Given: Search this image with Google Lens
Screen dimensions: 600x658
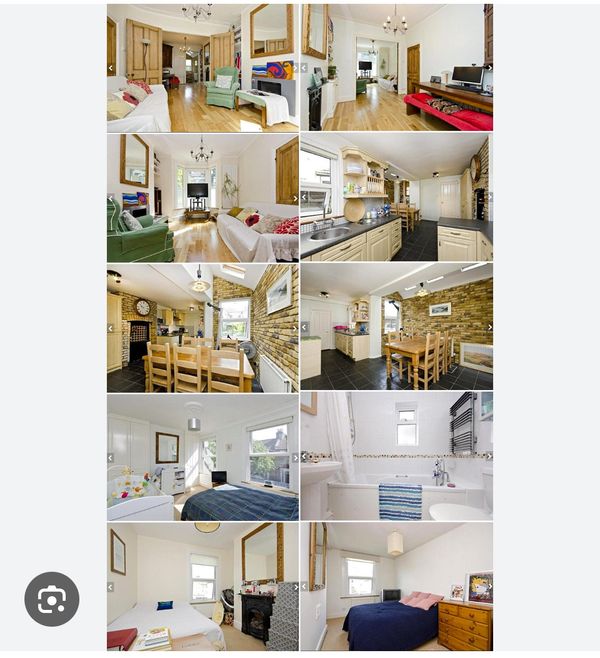Looking at the screenshot, I should (x=51, y=599).
